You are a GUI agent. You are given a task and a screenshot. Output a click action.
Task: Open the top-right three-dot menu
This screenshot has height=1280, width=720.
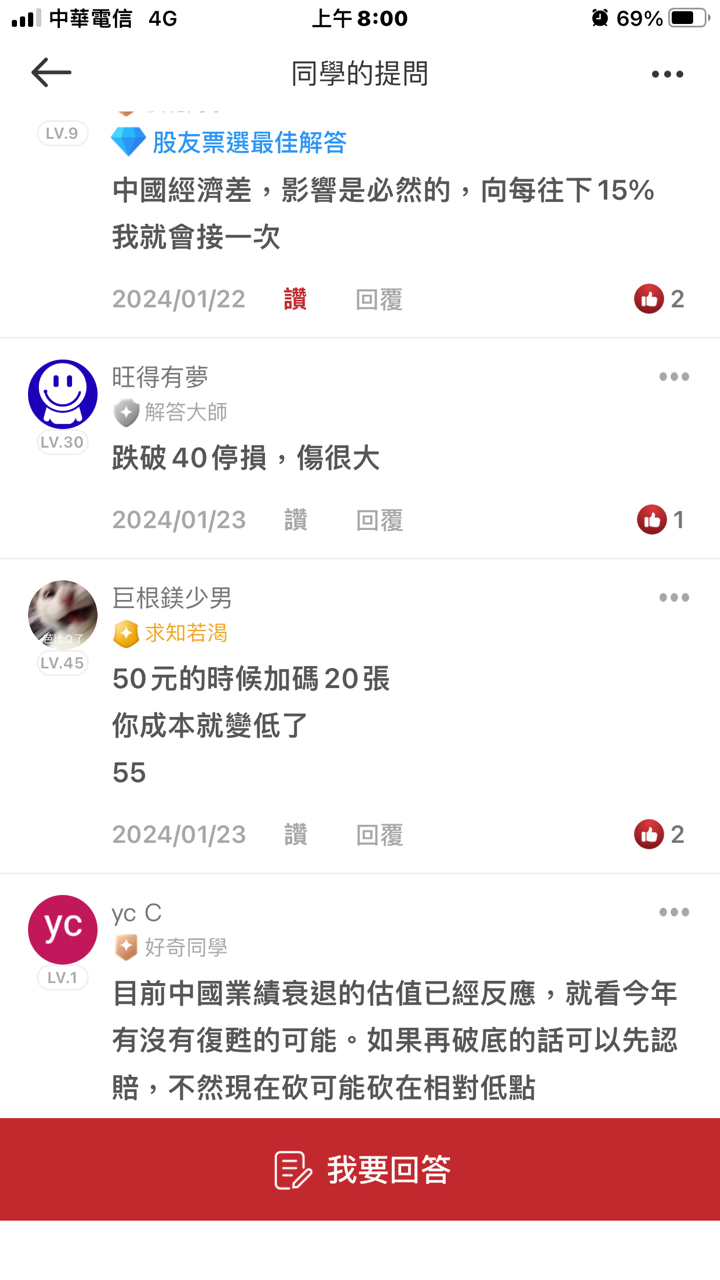click(x=667, y=72)
